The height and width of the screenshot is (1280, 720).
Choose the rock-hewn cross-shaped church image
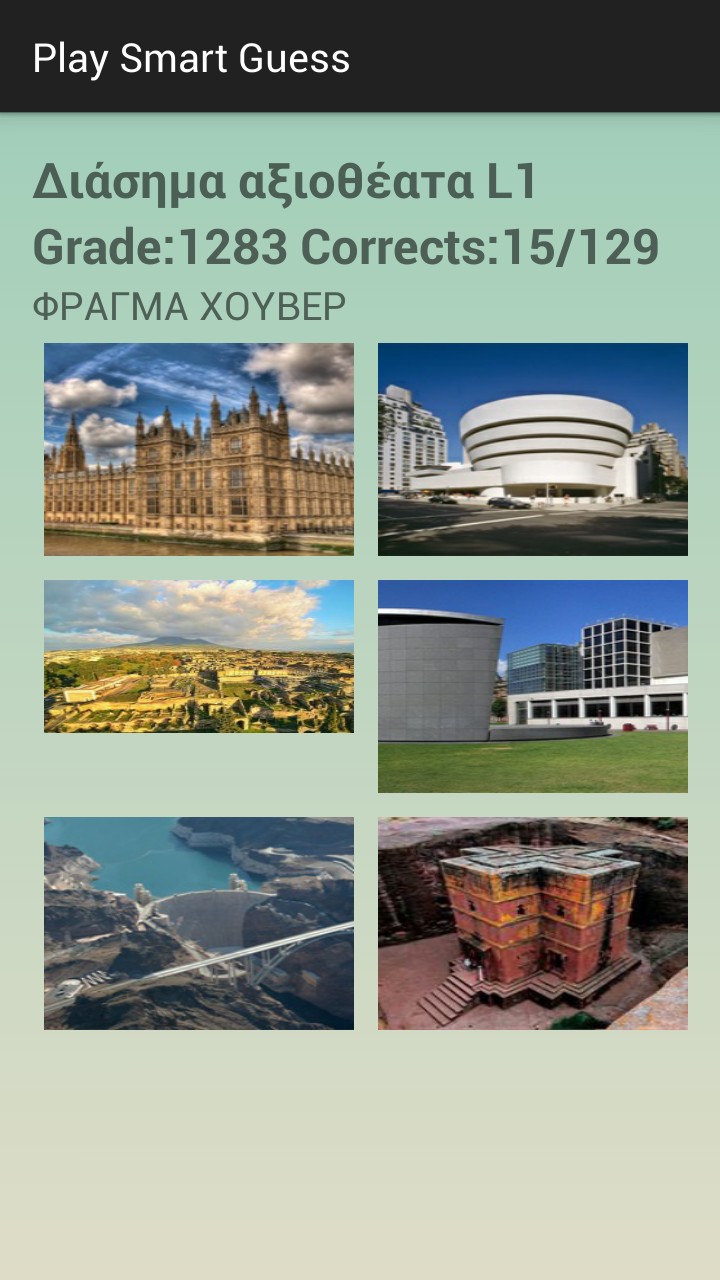(533, 923)
